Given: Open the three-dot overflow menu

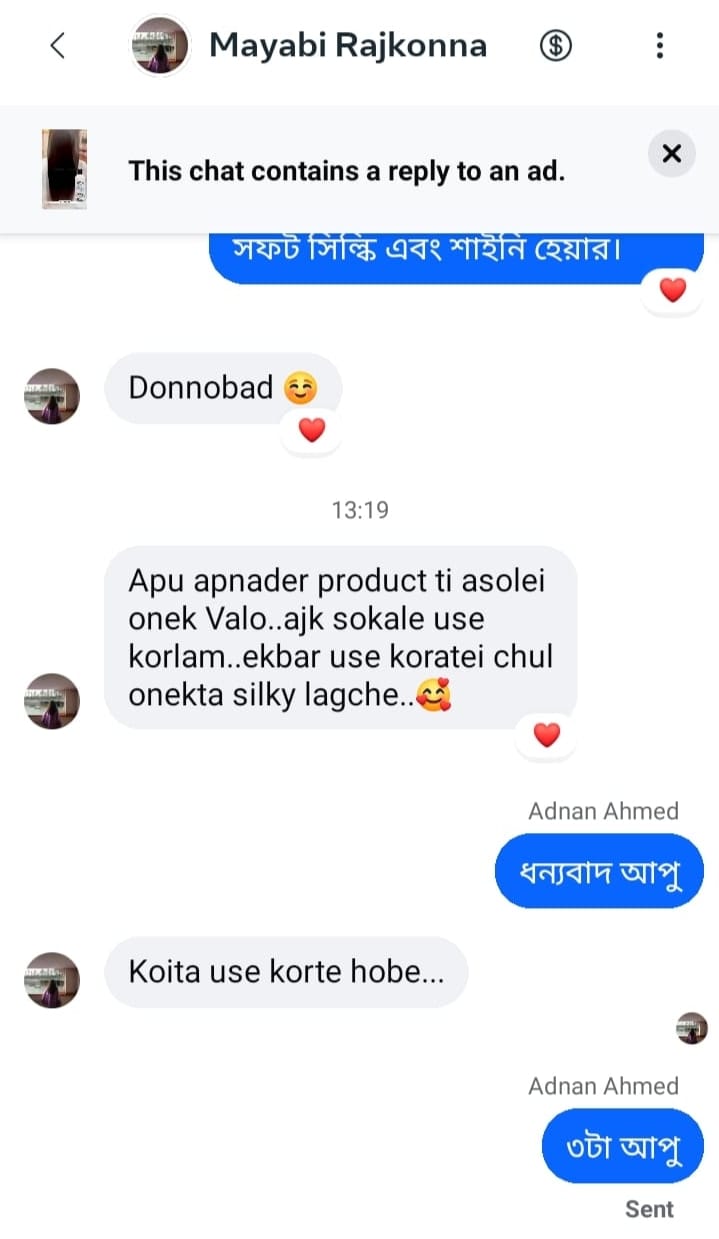Looking at the screenshot, I should point(659,45).
